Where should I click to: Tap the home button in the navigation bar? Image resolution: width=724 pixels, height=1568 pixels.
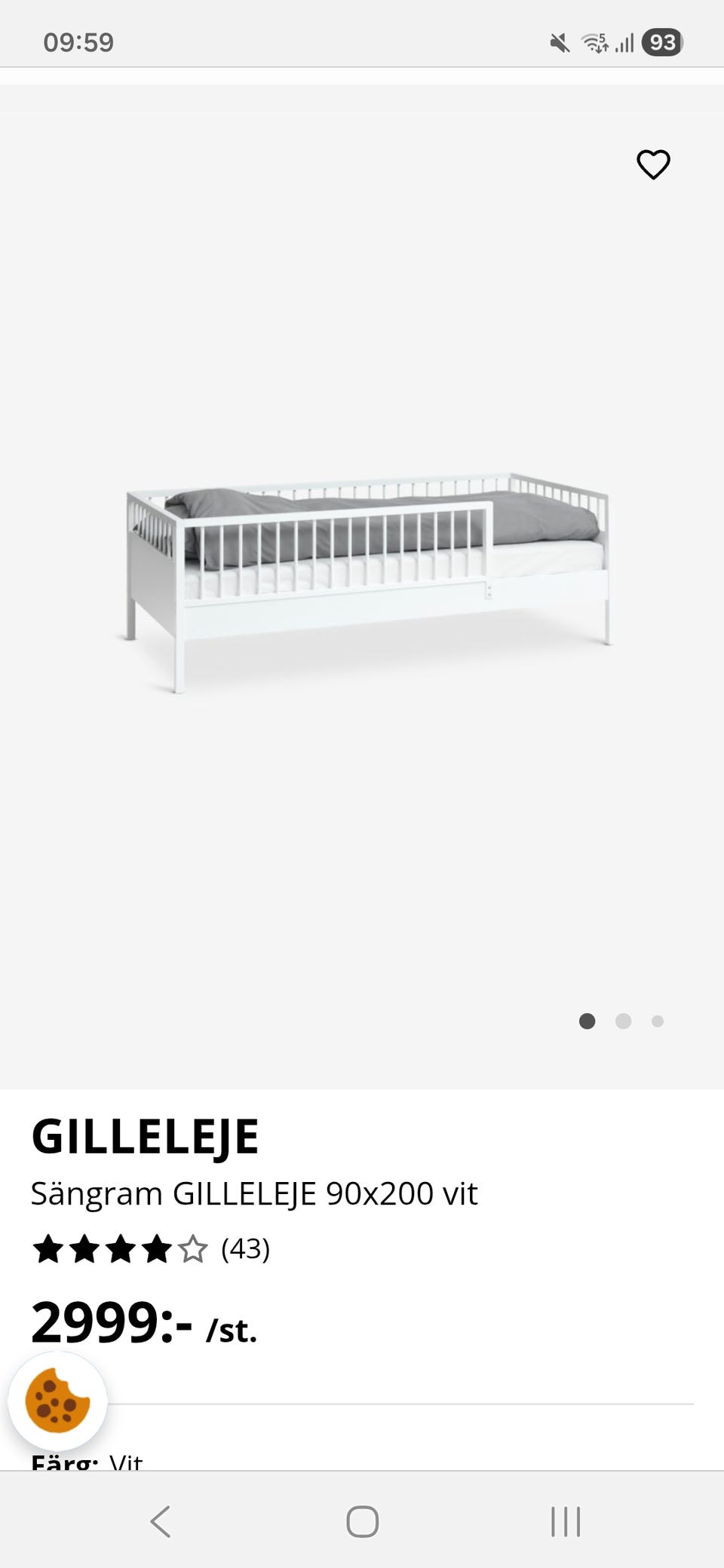tap(362, 1521)
